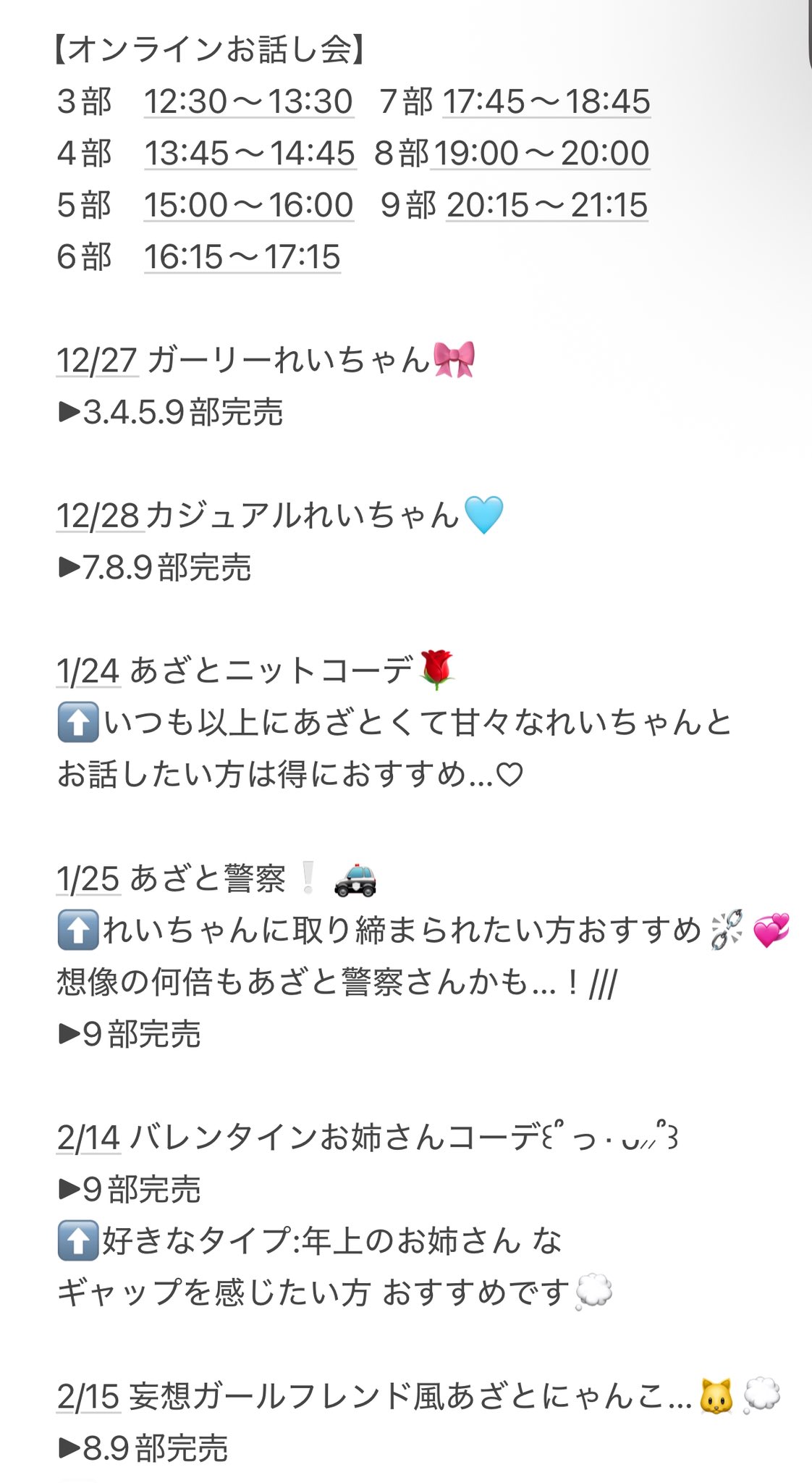Screen dimensions: 812x1483
Task: Select the 20:15～21:15 underlined time
Action: pos(546,205)
